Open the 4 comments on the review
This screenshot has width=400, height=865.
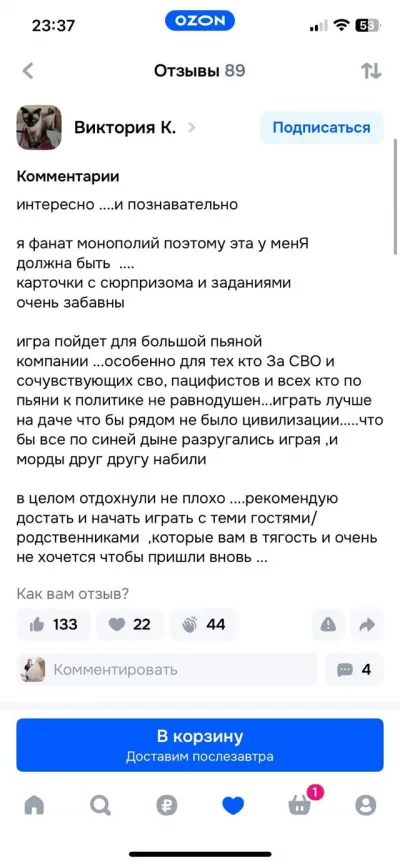(354, 670)
